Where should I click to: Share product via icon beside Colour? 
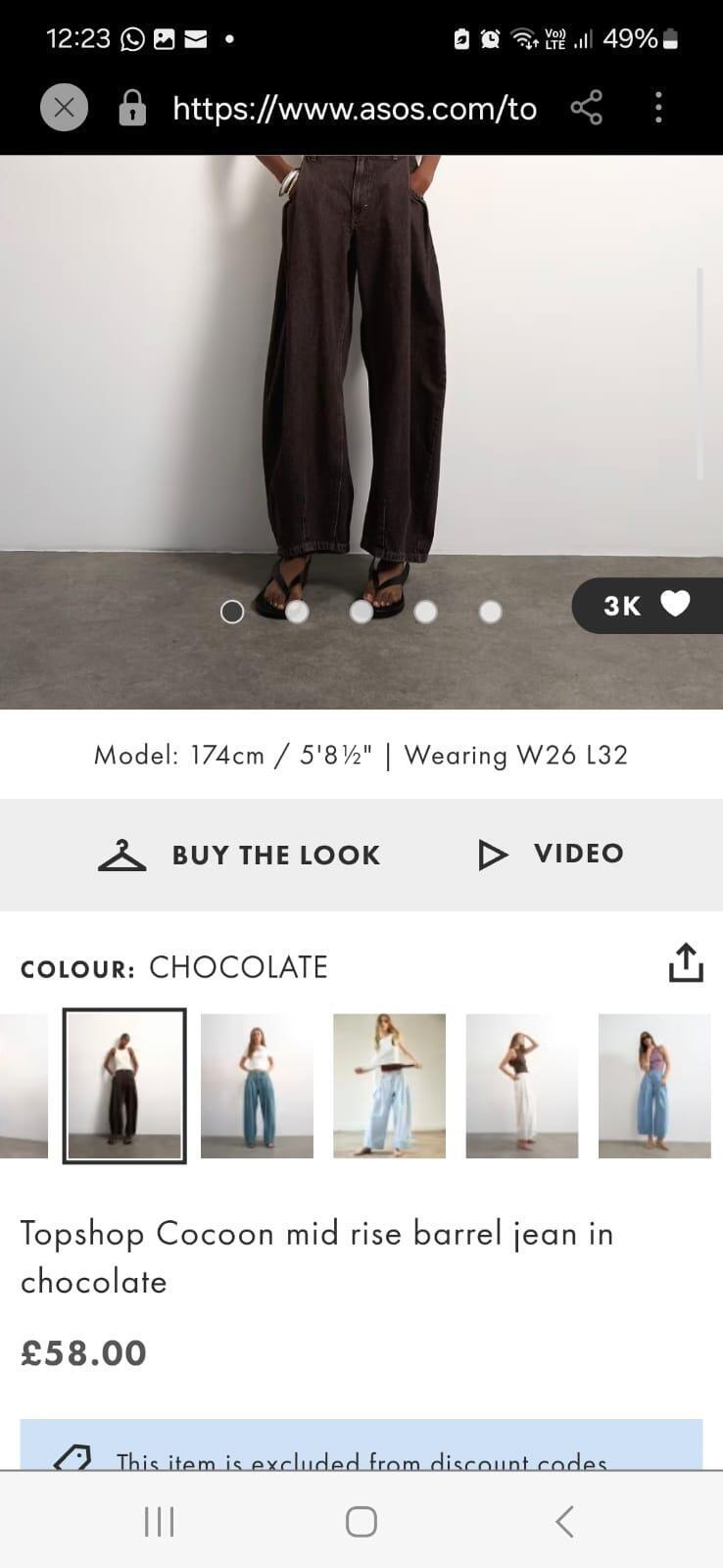click(x=686, y=962)
